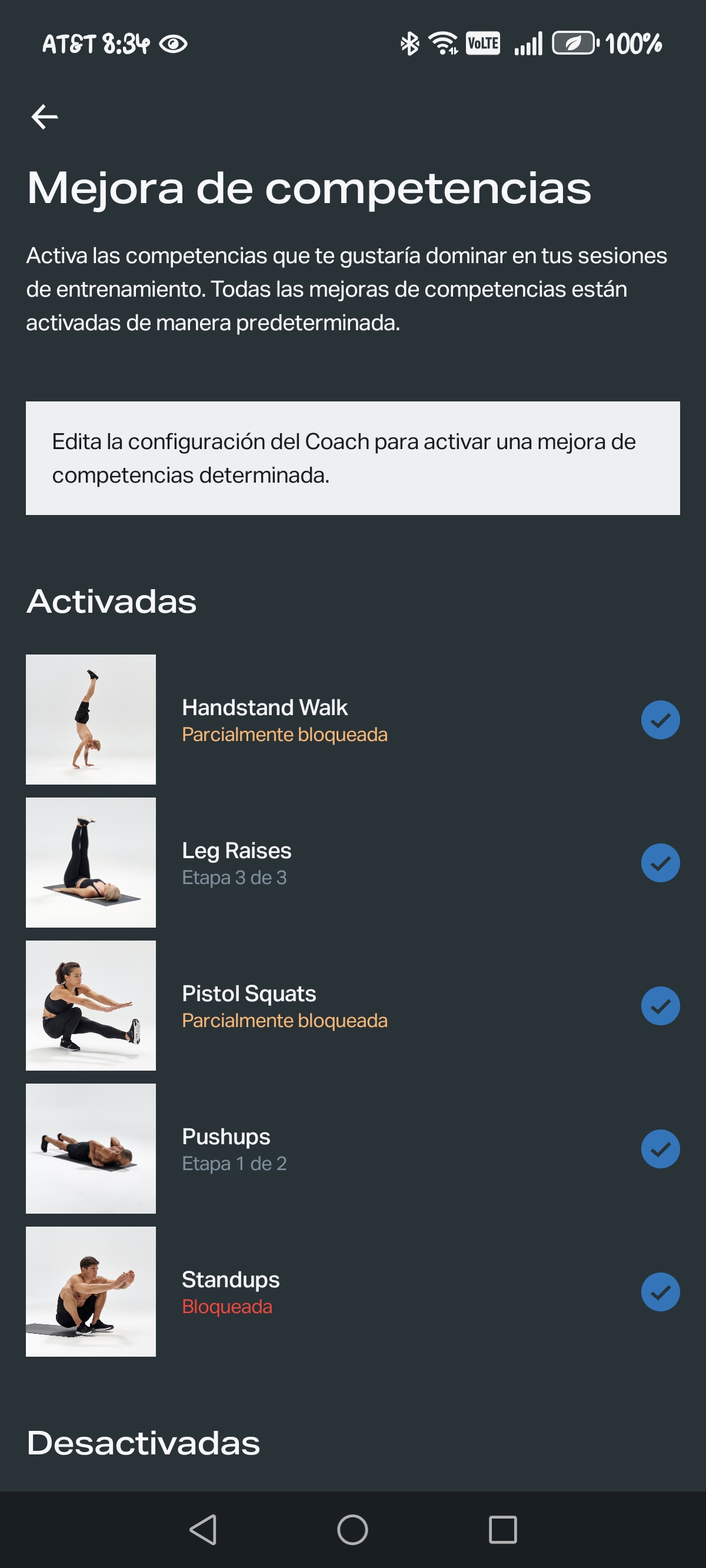Uncheck the Handstand Walk skill
706x1568 pixels.
pos(660,720)
